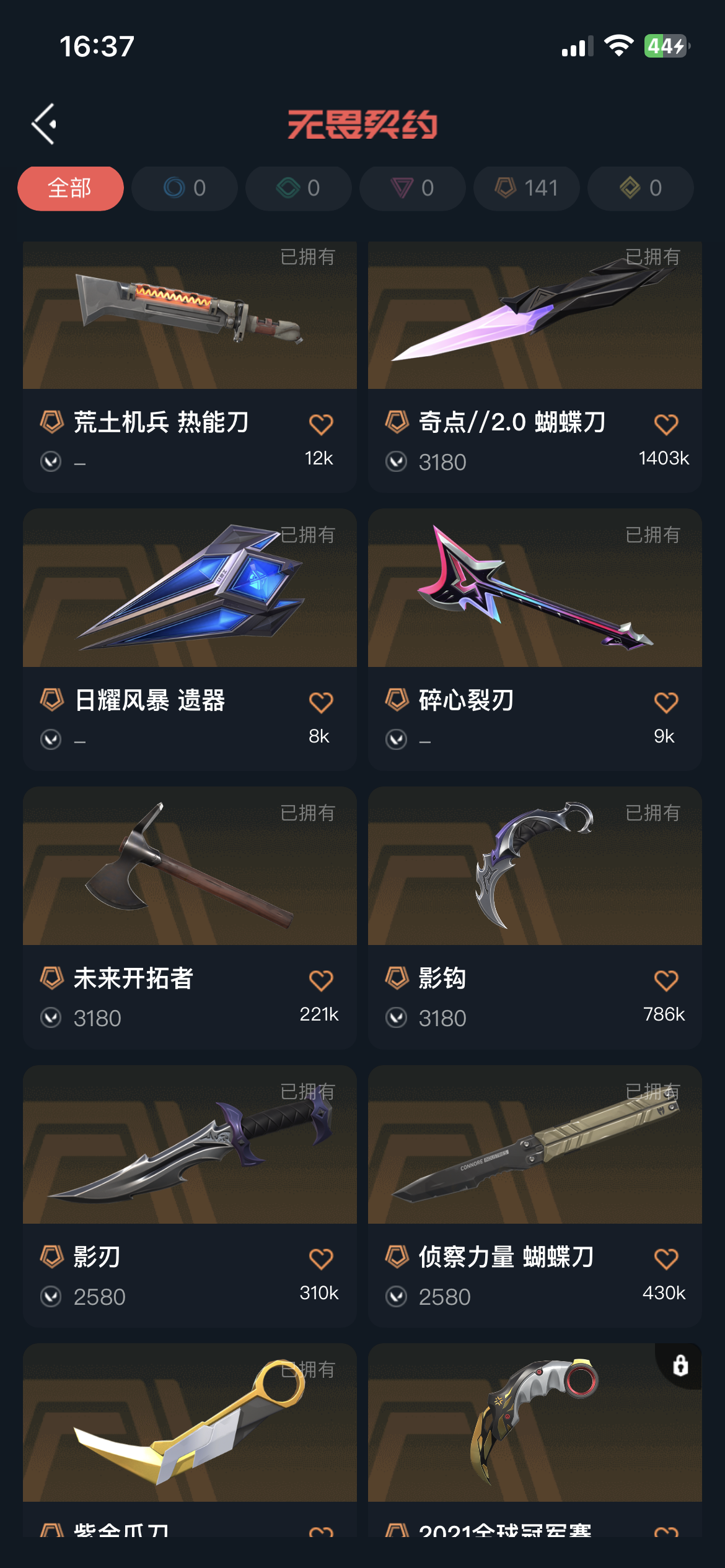
Task: Open the 未来开拓者 axe card
Action: [x=190, y=918]
